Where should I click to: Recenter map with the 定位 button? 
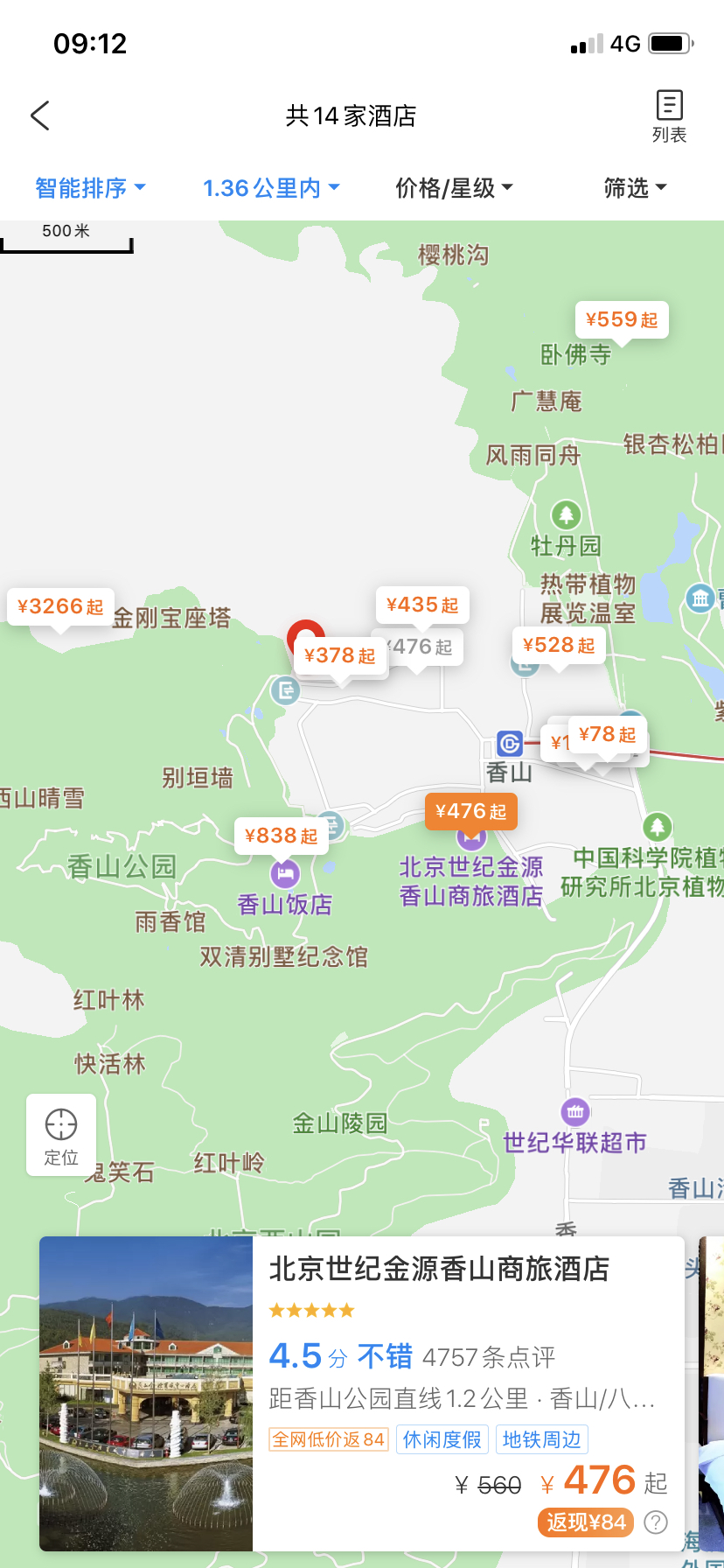61,1135
